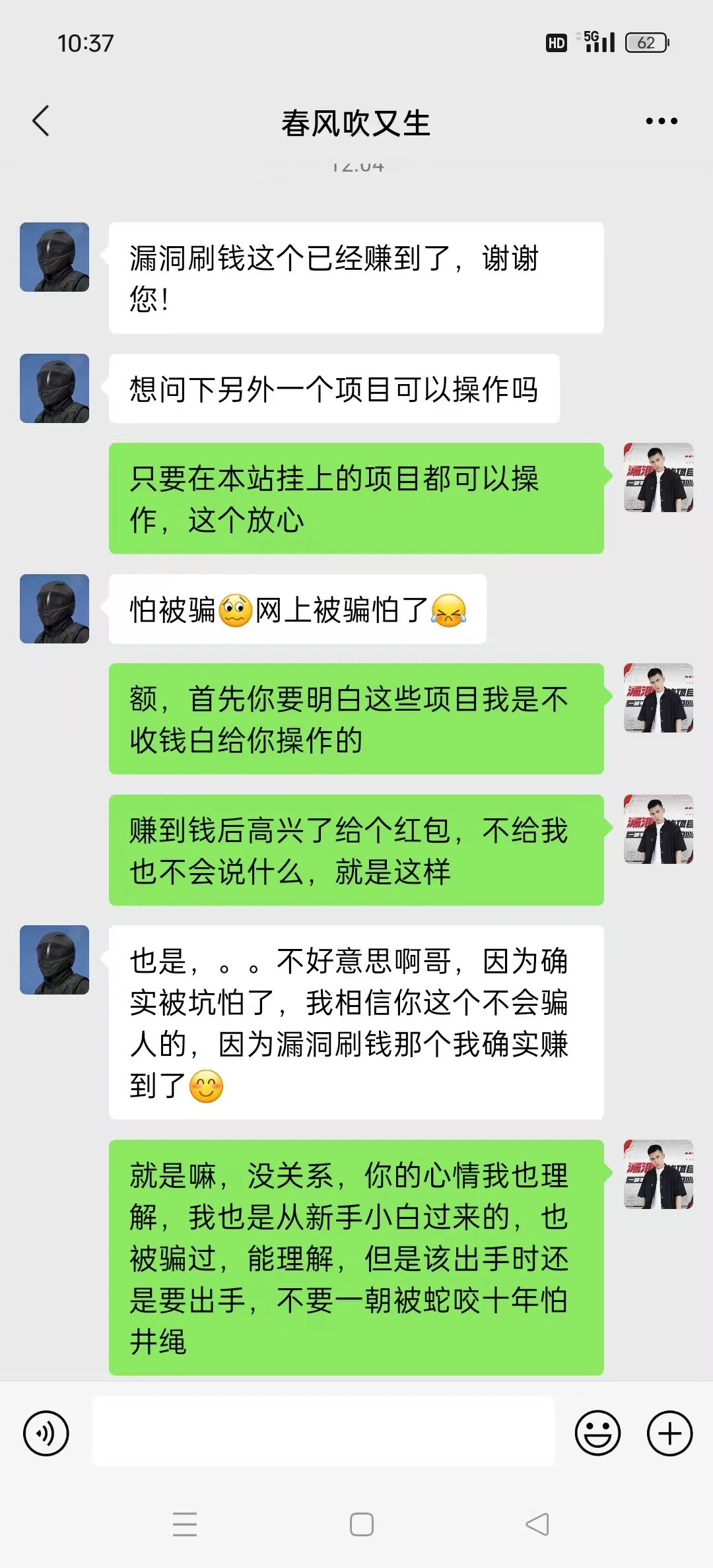The image size is (713, 1568).
Task: Open recent apps with the navigation key
Action: tap(186, 1526)
